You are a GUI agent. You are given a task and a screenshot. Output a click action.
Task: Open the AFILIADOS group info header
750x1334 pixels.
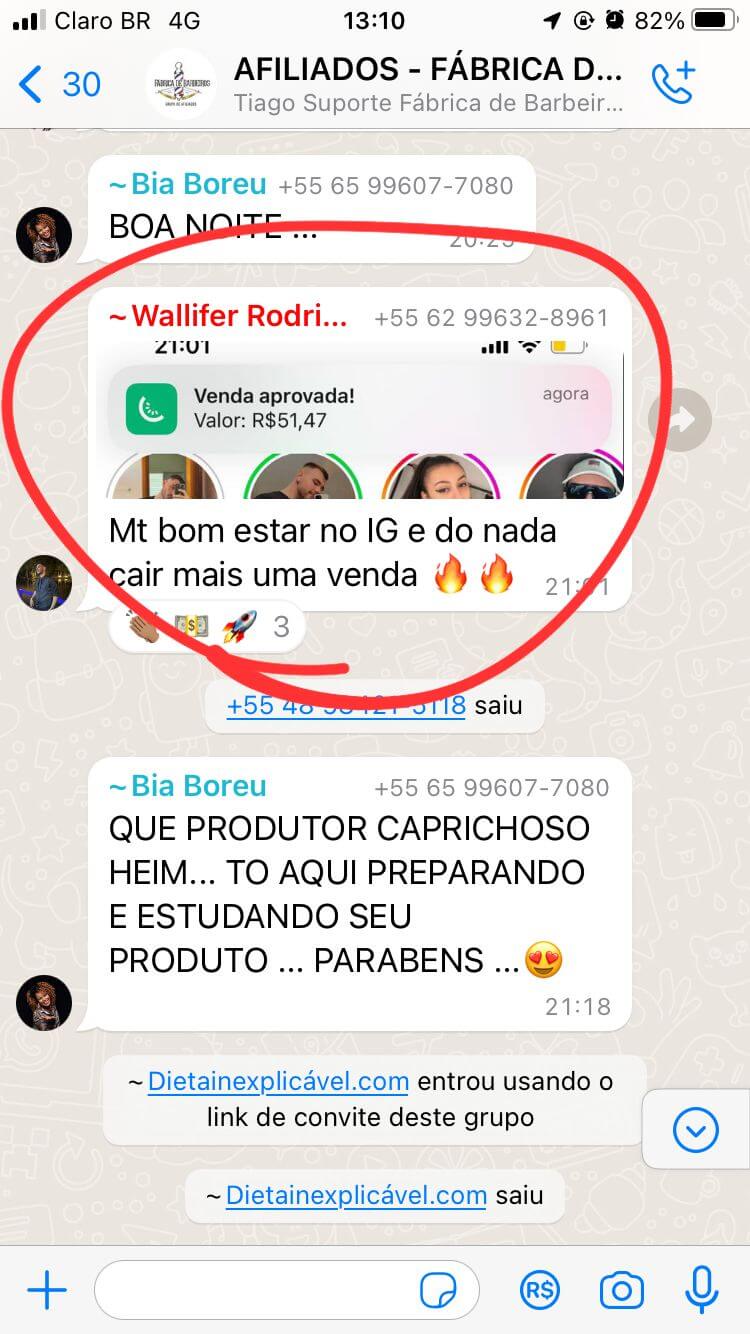click(427, 84)
